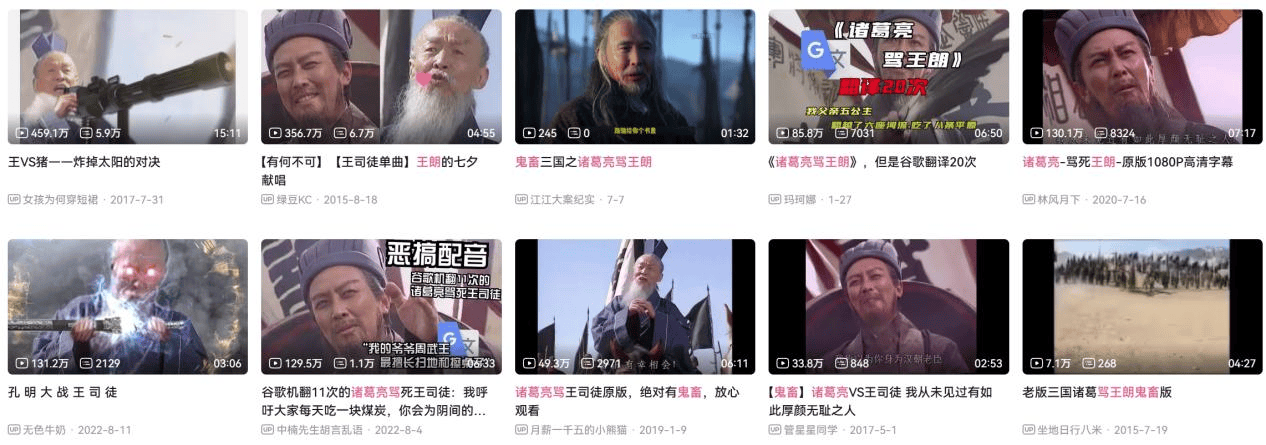The height and width of the screenshot is (445, 1266).
Task: Watch 谷歌翻译20次 video by 玛珂娜
Action: [x=888, y=77]
